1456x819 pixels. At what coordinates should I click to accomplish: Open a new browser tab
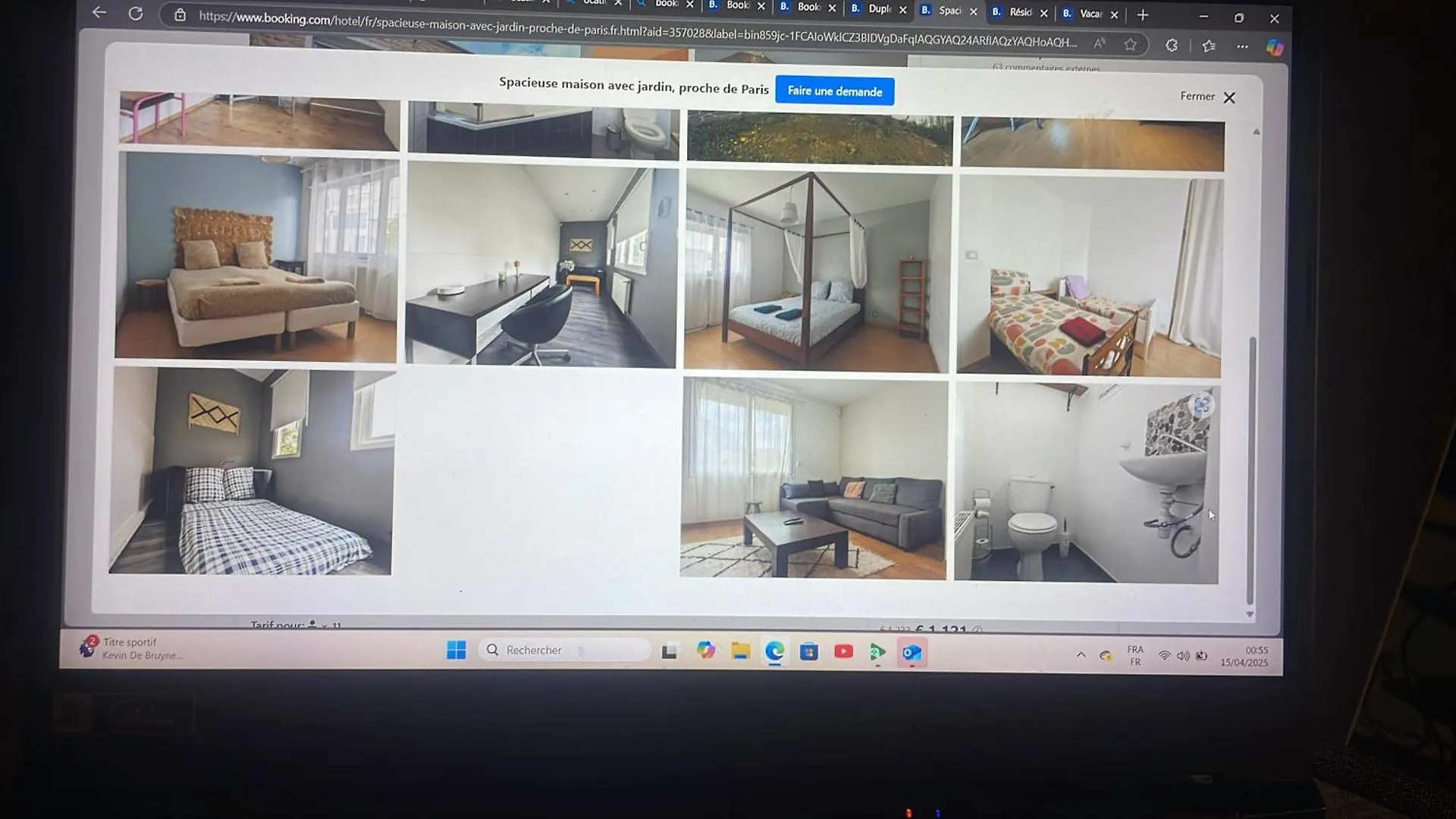(1143, 14)
